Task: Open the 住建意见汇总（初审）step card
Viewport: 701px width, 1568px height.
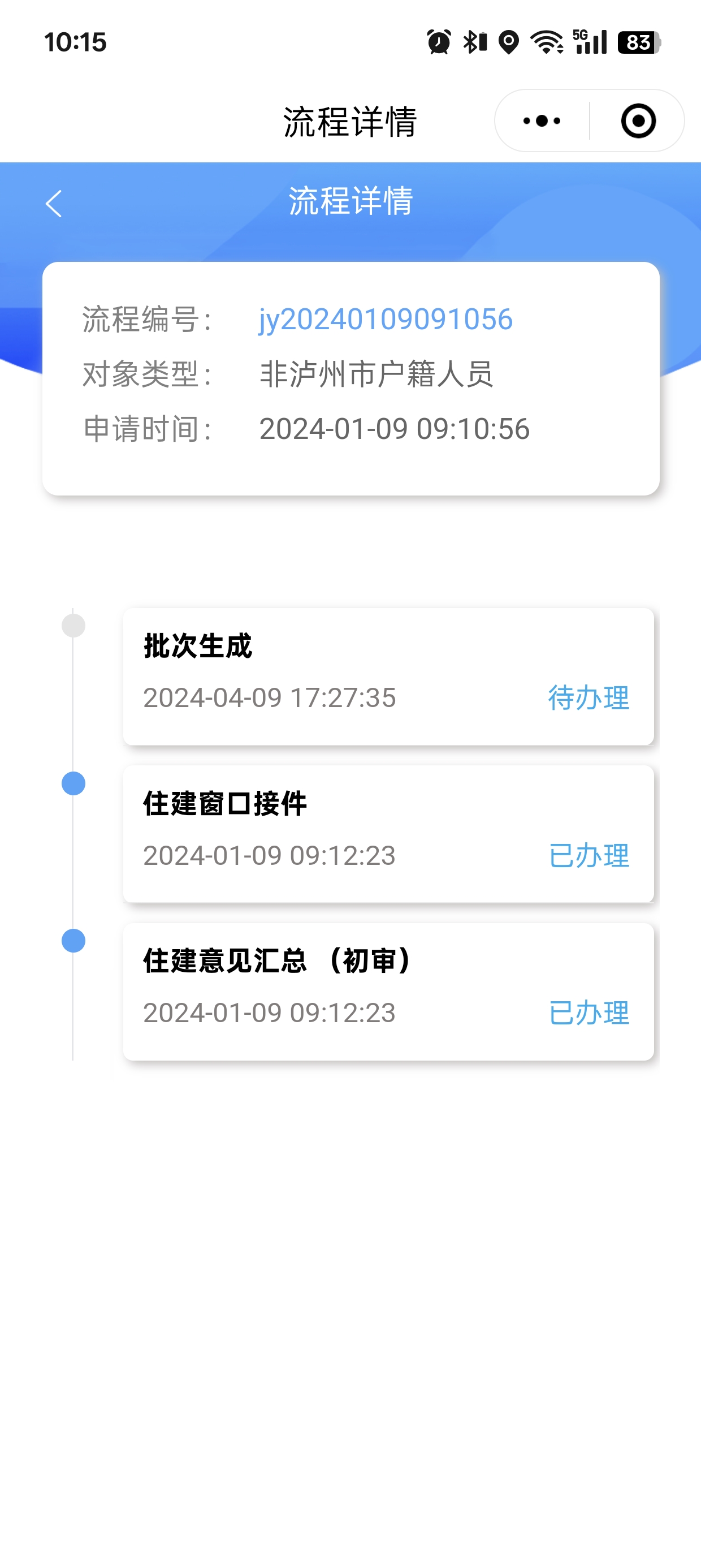Action: [x=388, y=991]
